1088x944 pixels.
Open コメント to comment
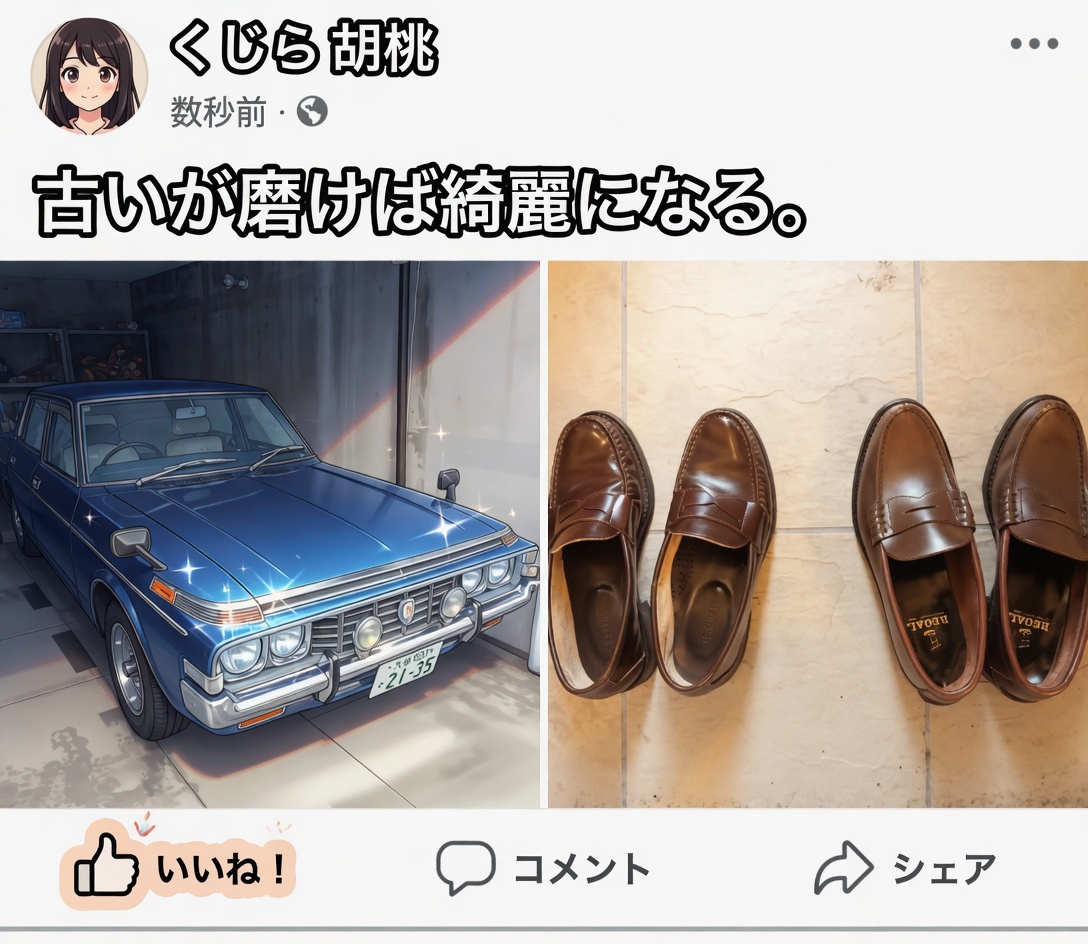(543, 868)
